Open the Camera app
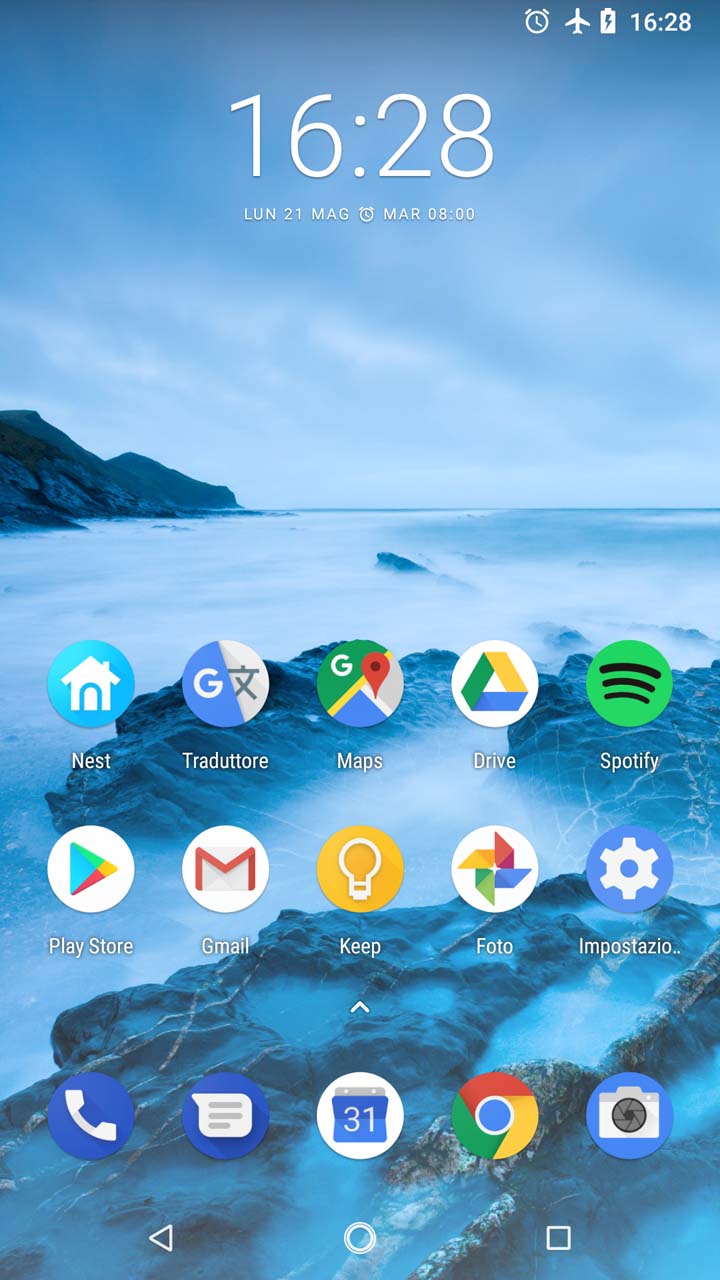Image resolution: width=720 pixels, height=1280 pixels. coord(629,1116)
